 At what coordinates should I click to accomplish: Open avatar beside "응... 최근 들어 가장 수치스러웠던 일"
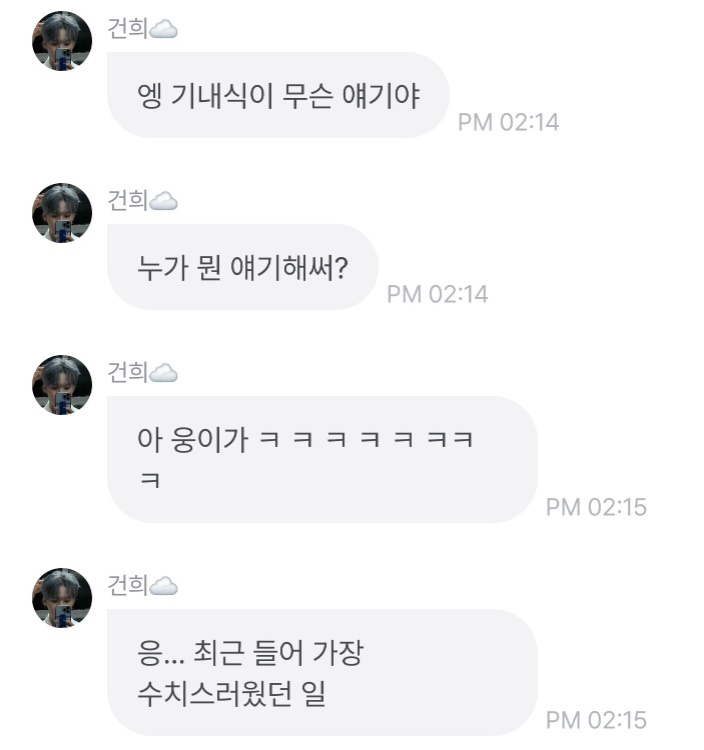[62, 598]
